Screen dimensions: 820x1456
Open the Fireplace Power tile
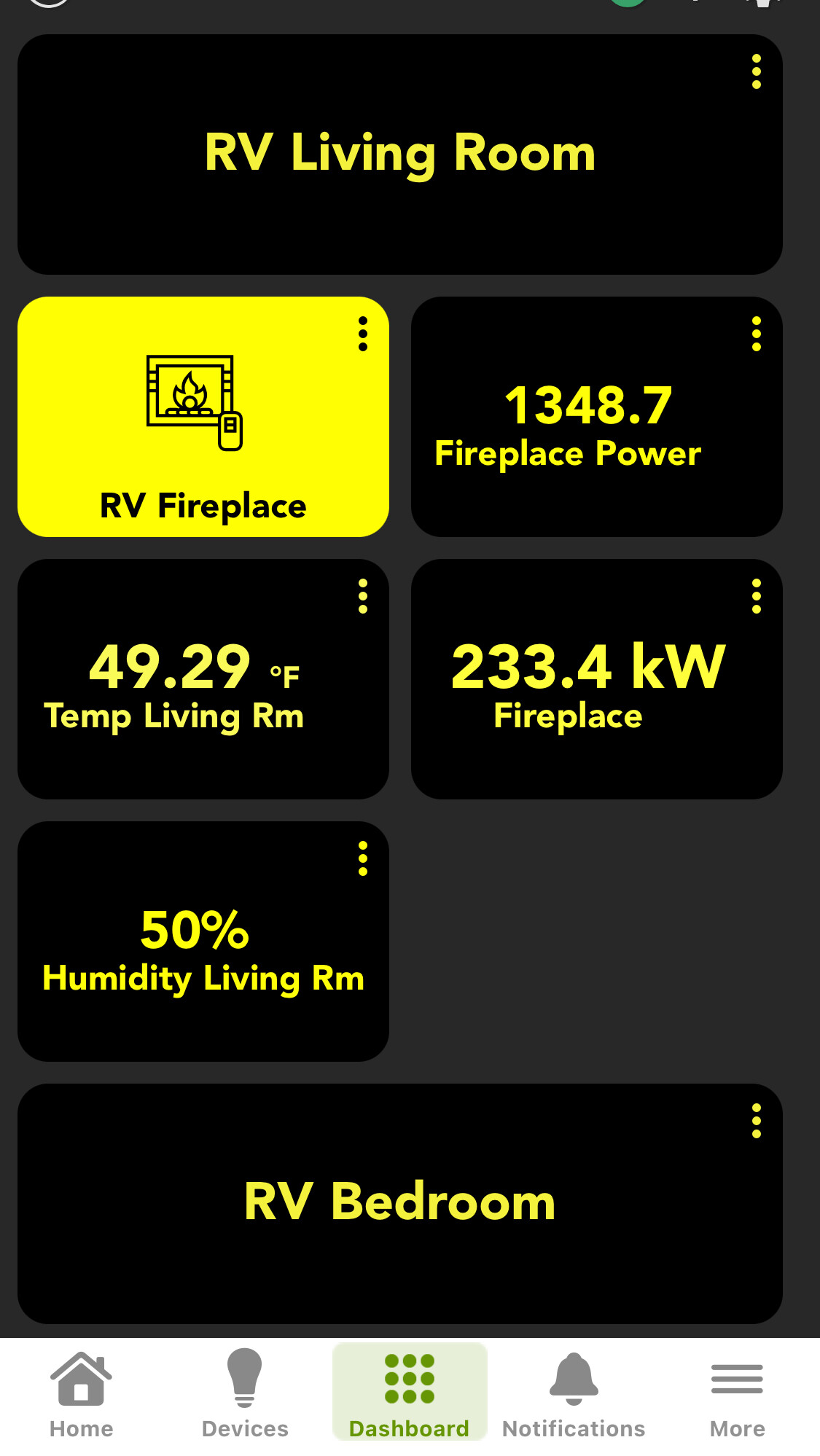597,417
